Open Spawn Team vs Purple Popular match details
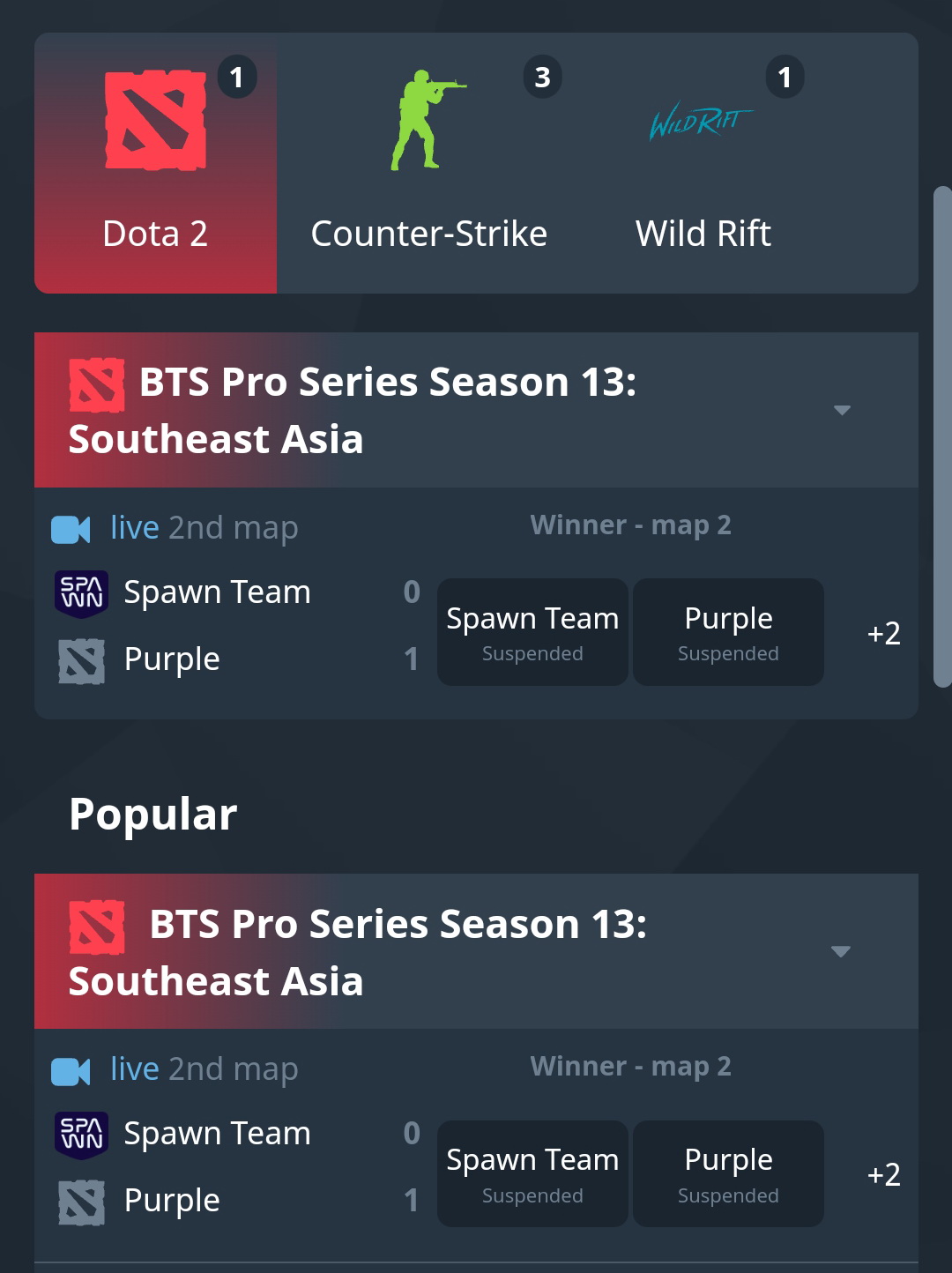952x1273 pixels. 217,1167
